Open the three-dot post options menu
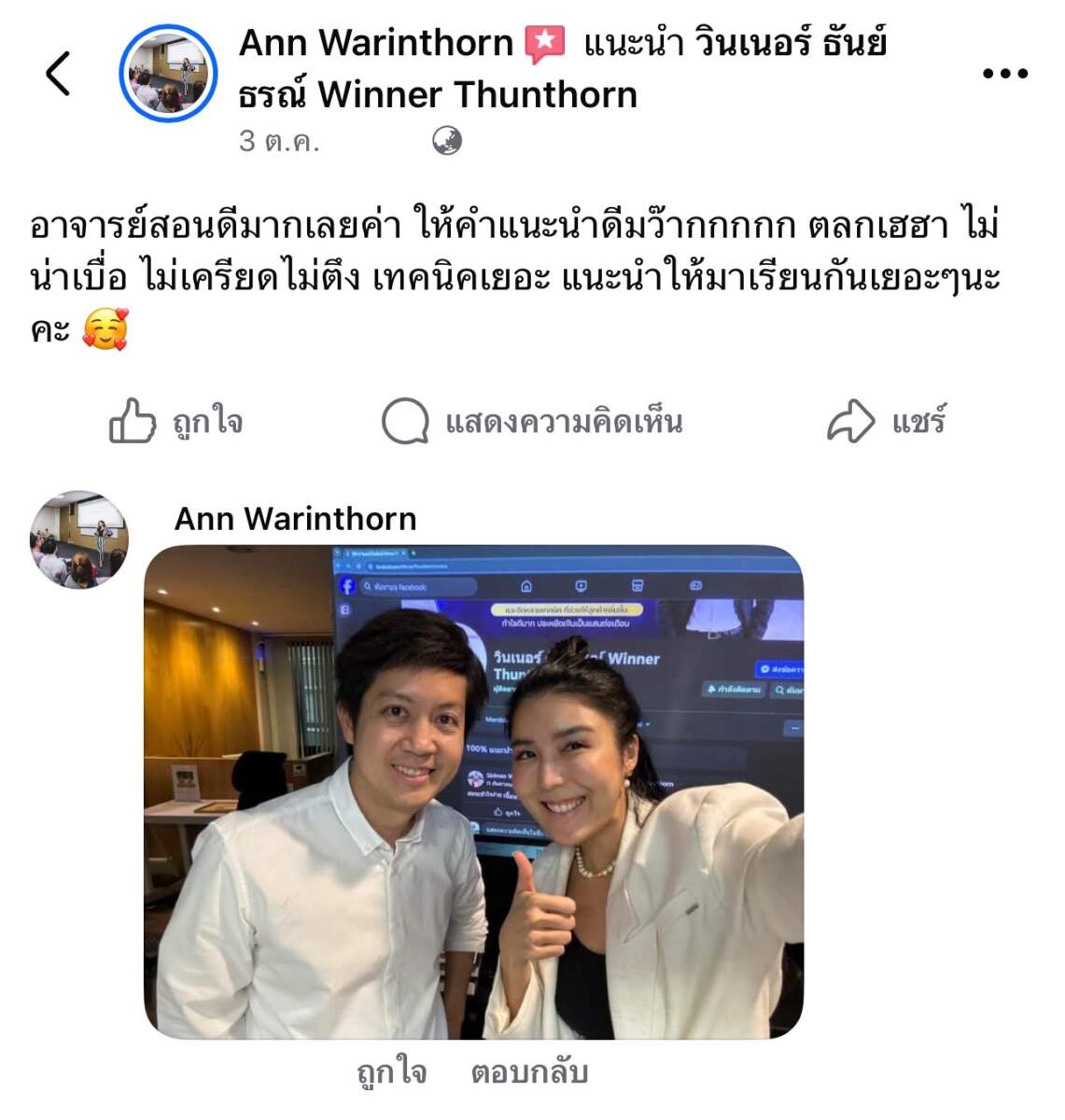 [x=1005, y=74]
